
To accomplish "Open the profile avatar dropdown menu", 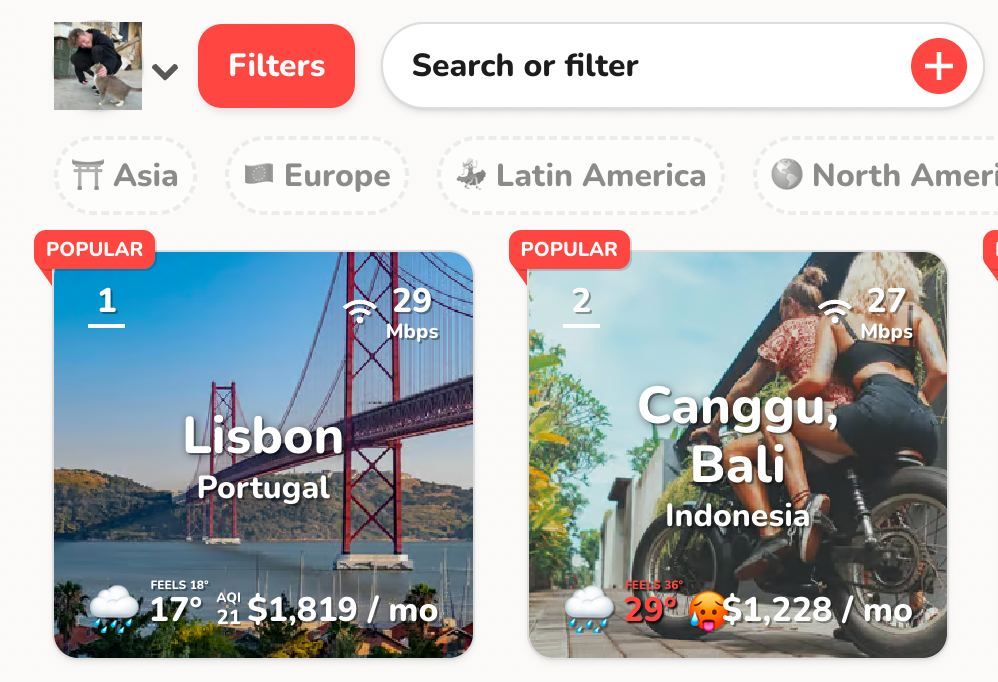I will pos(115,67).
